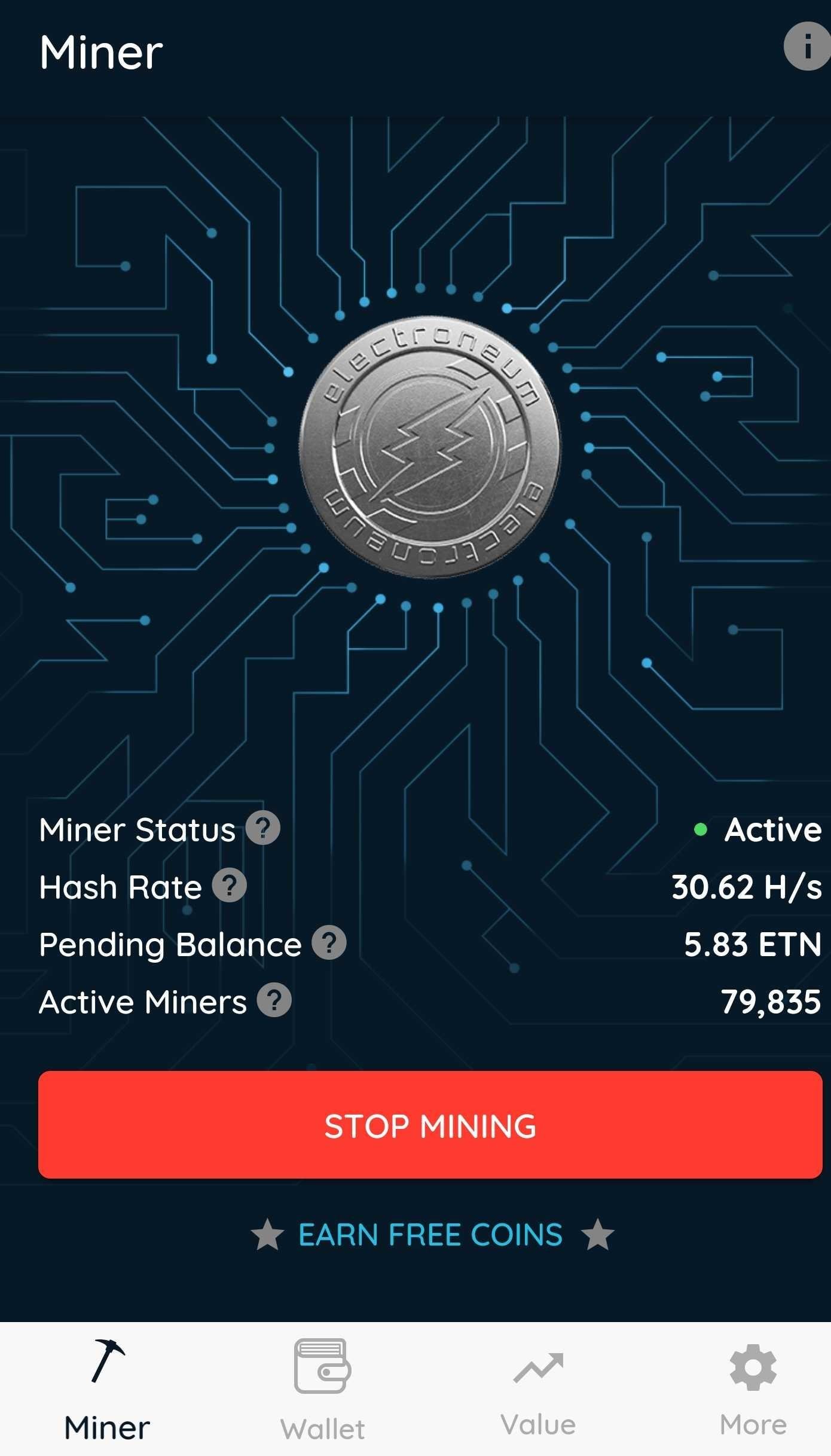Switch to the Wallet tab
The height and width of the screenshot is (1456, 831).
tap(323, 1390)
